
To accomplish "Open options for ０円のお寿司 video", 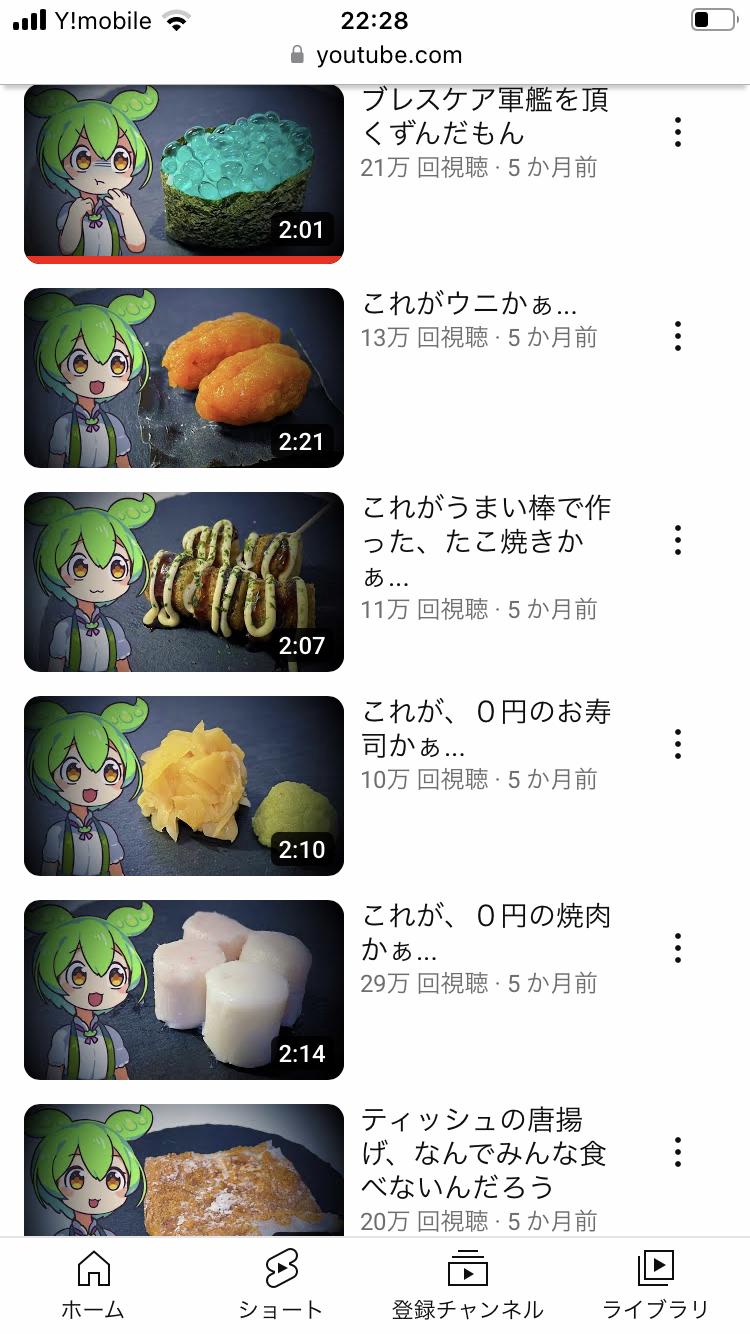I will tap(678, 744).
